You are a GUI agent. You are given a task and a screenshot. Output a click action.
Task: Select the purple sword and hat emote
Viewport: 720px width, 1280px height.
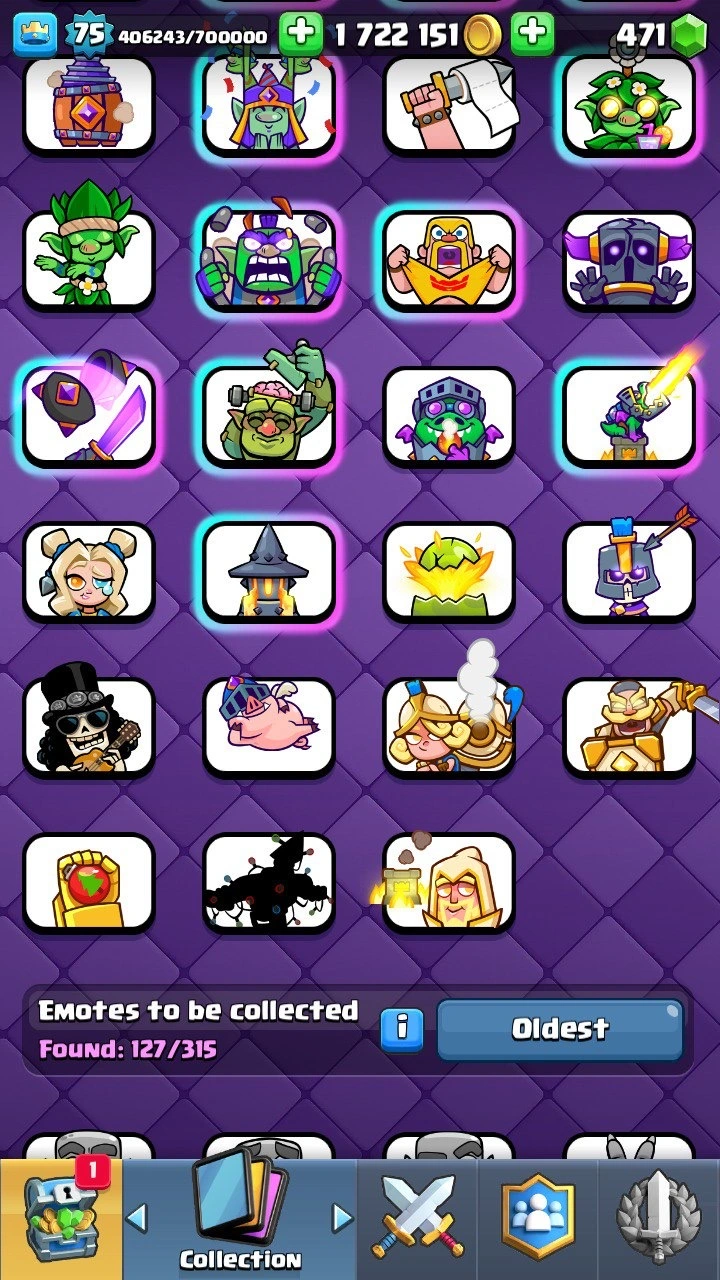88,415
